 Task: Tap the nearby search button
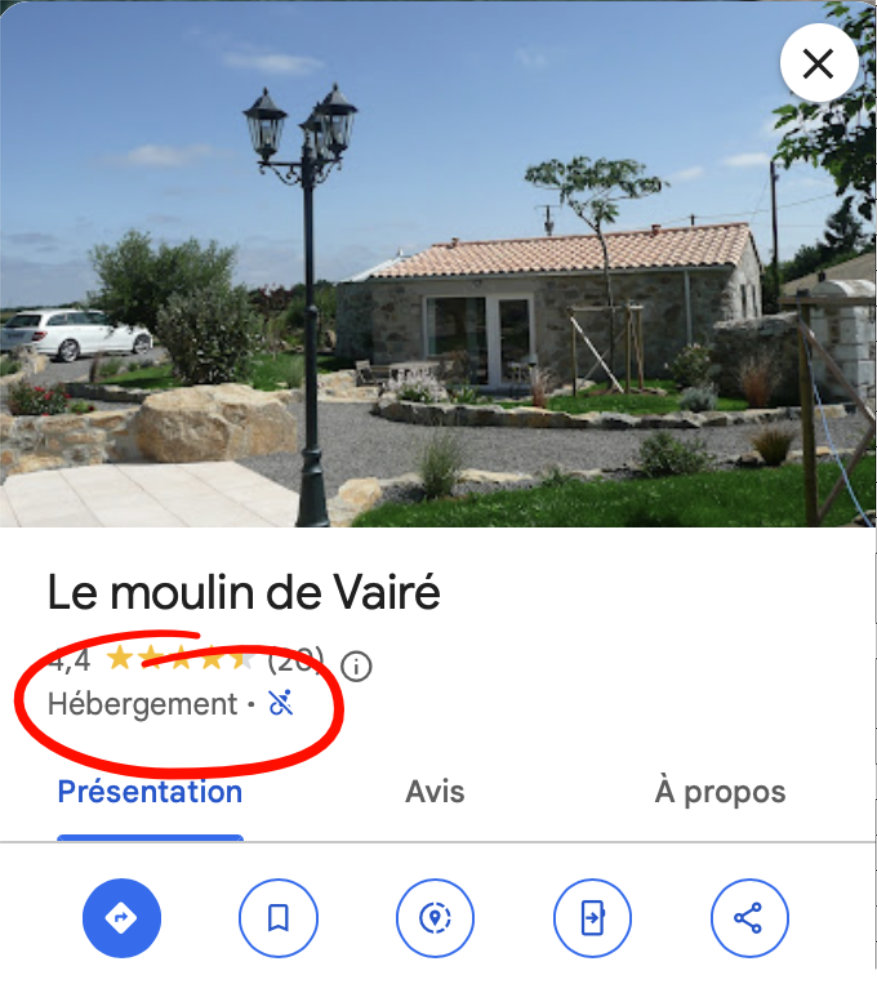pos(435,918)
